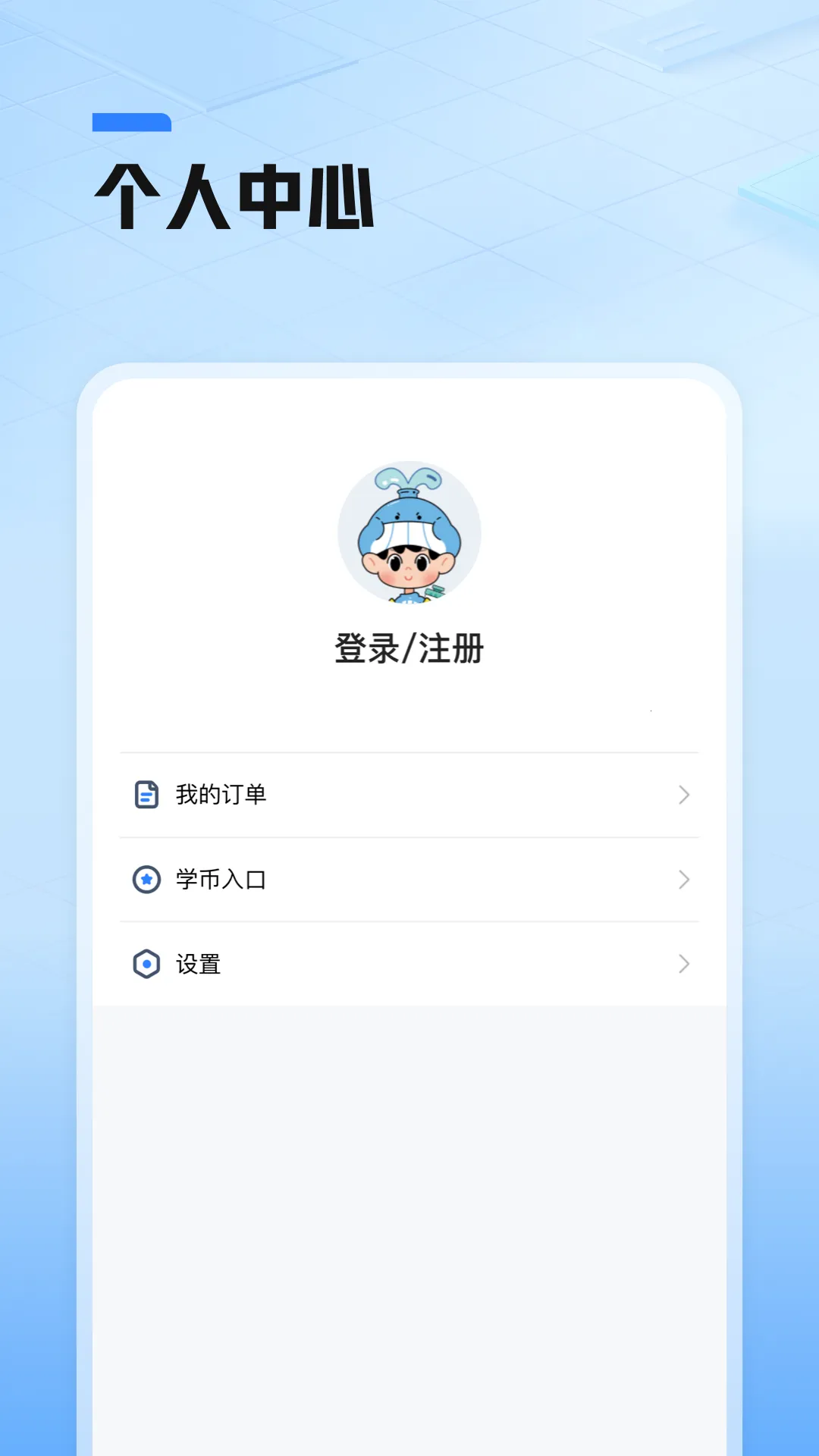Expand the 我的订单 row via its chevron
Viewport: 819px width, 1456px height.
click(x=683, y=795)
